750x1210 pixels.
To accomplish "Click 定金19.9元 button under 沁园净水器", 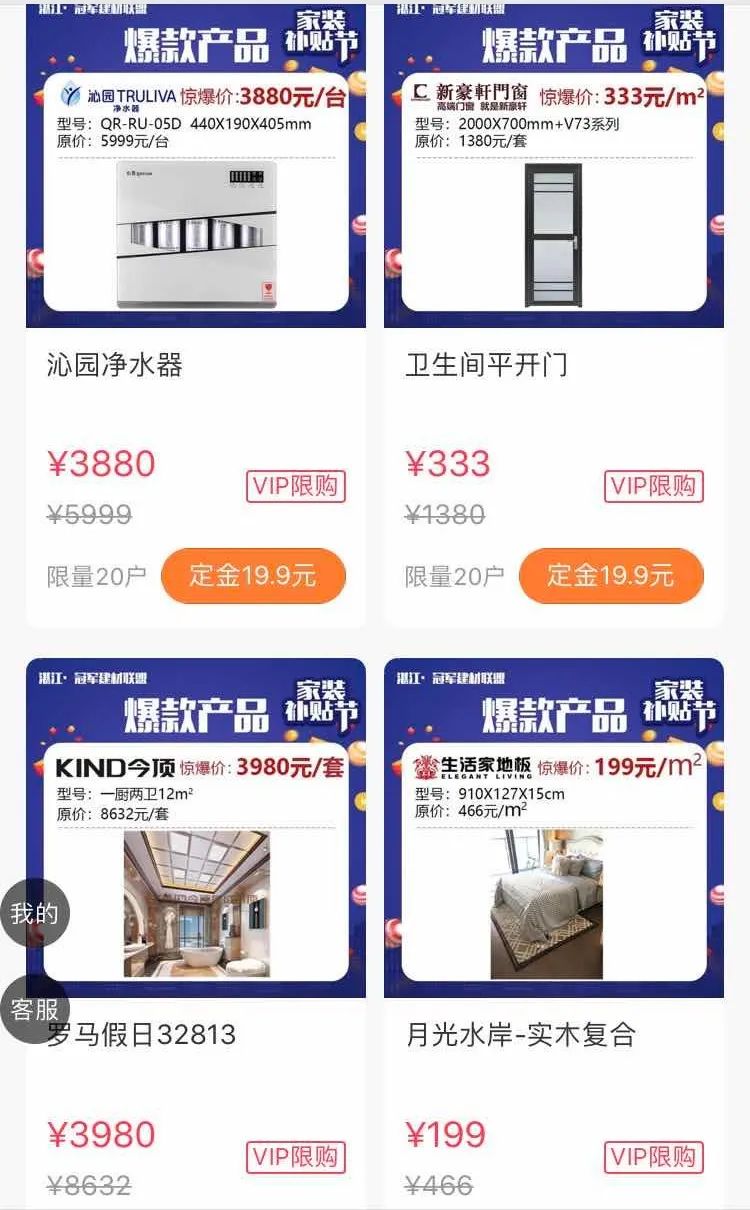I will 253,576.
